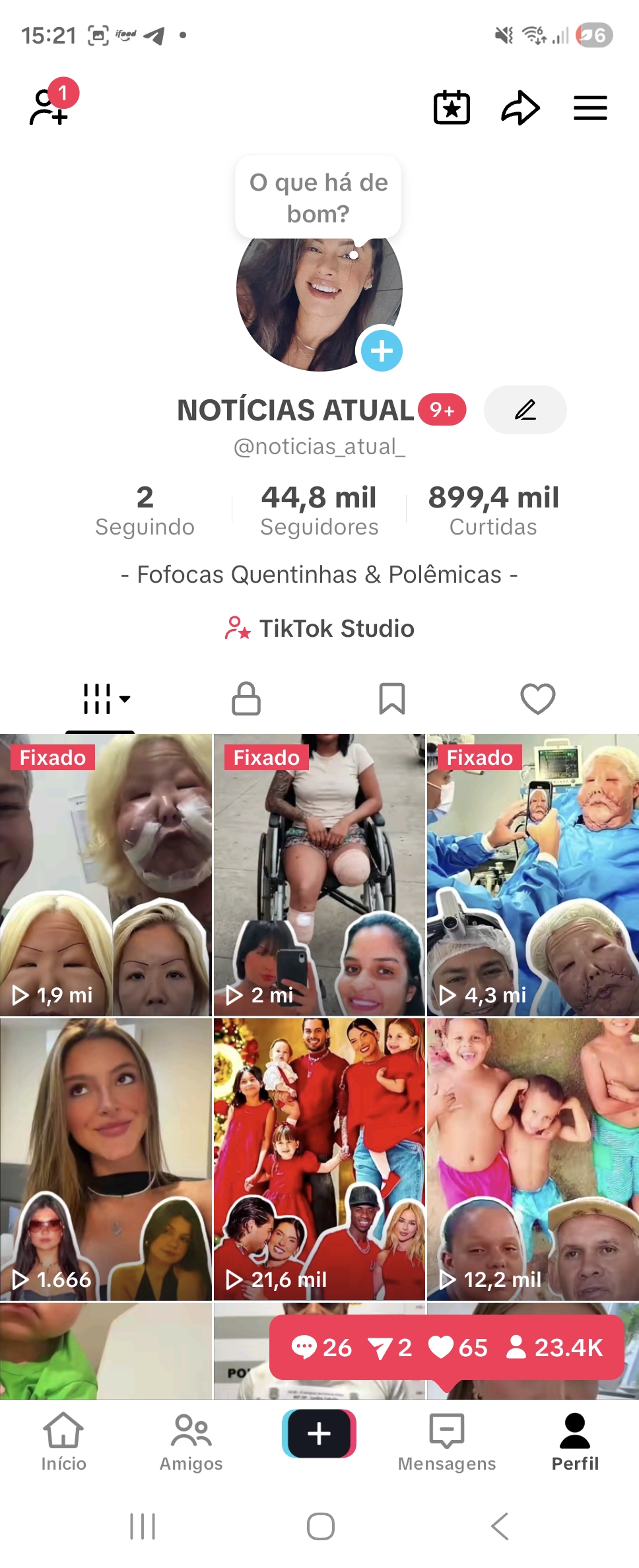Tap the 'O que há de bom?' bubble

318,197
